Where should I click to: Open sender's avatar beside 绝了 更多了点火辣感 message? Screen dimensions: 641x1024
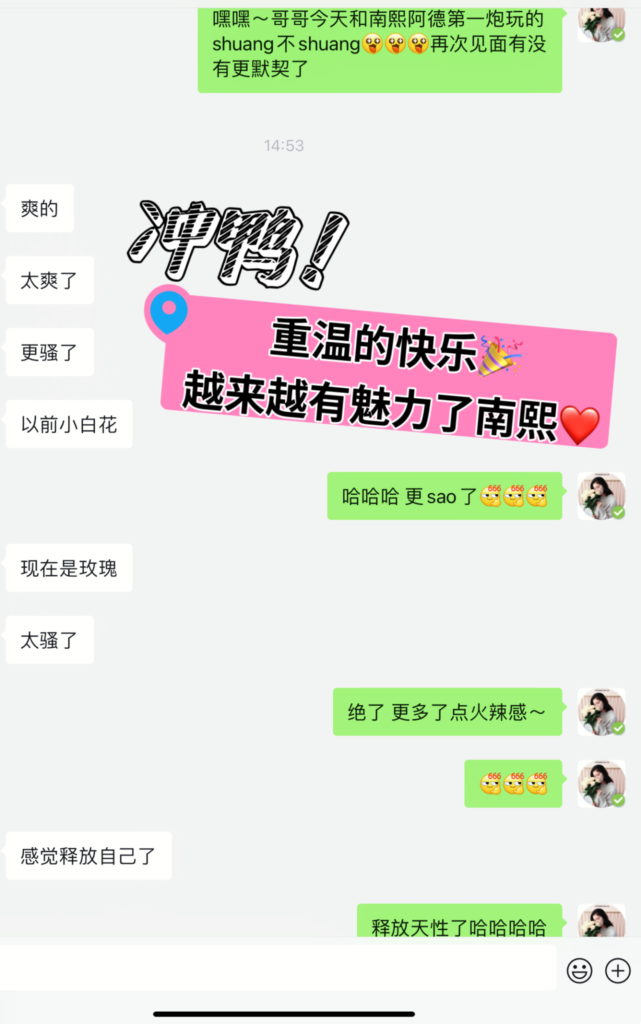coord(601,711)
